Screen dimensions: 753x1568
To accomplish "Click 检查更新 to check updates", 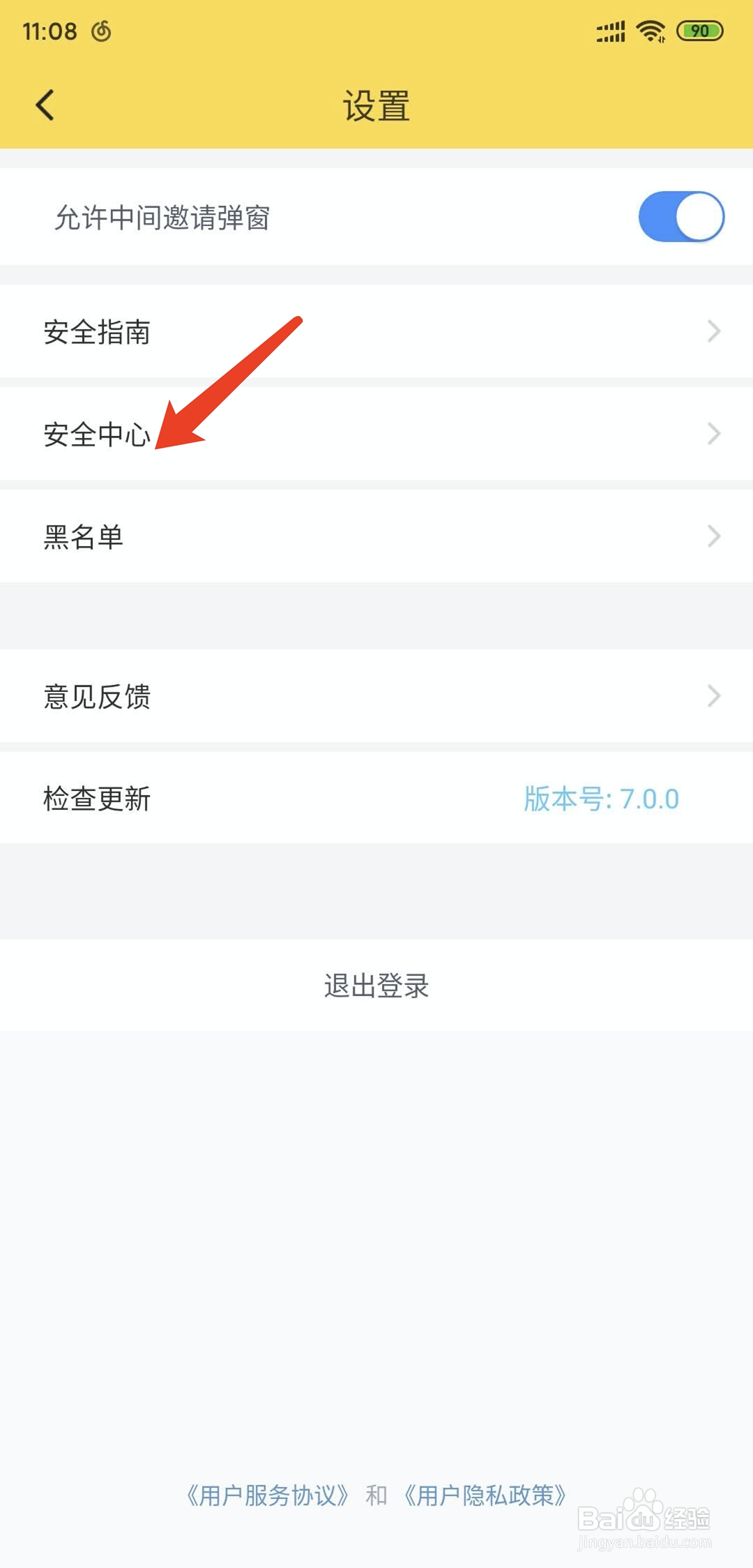I will click(x=98, y=799).
